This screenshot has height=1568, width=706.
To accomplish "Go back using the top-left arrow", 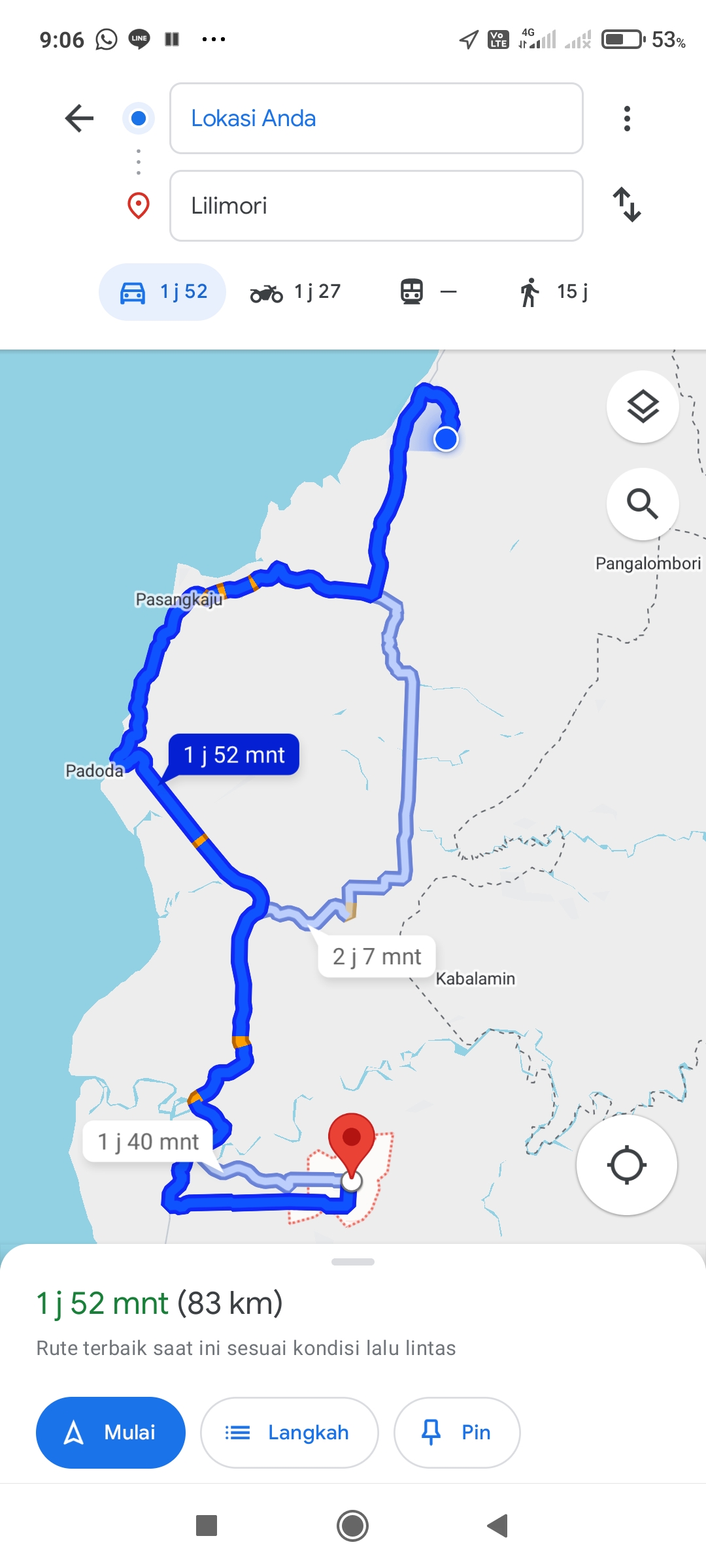I will point(80,118).
